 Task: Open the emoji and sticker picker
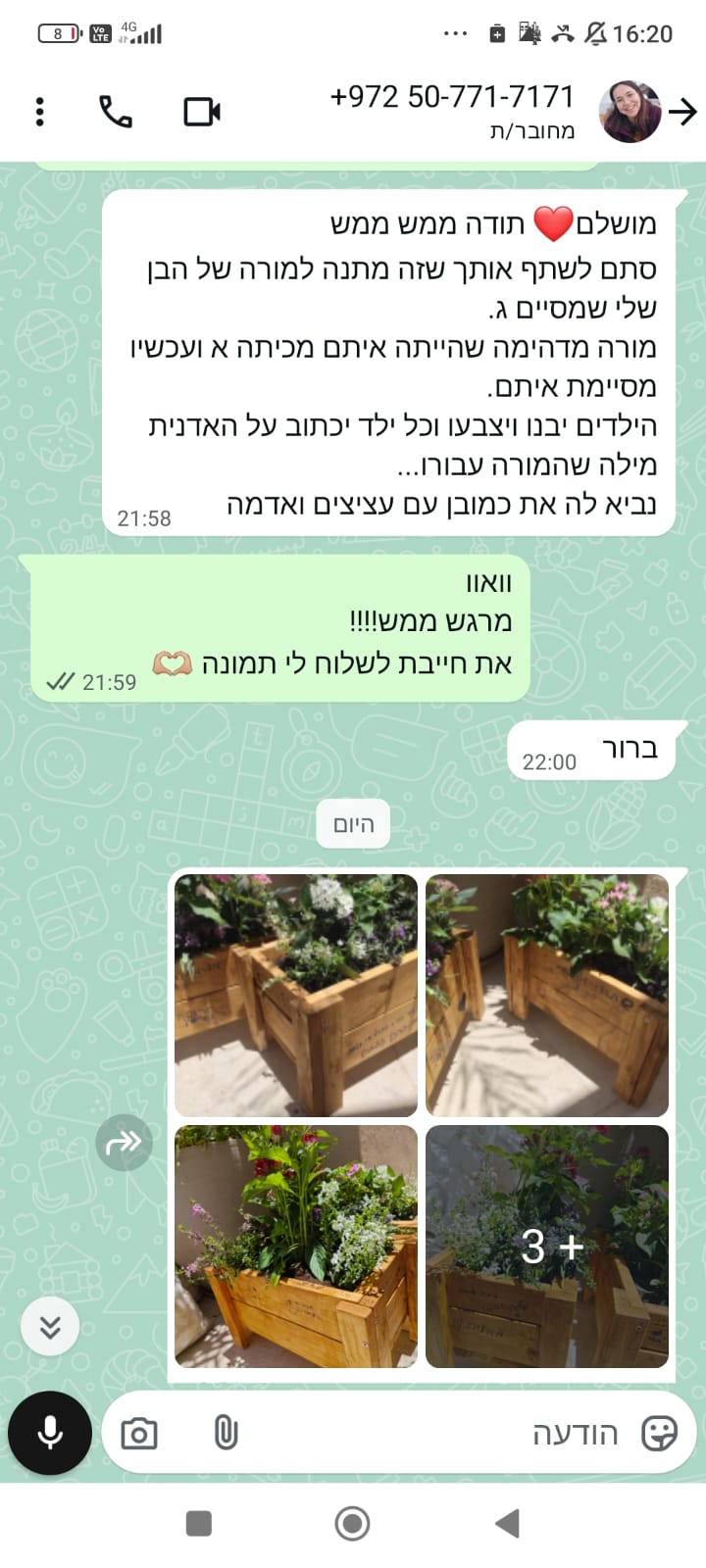pos(659,1434)
